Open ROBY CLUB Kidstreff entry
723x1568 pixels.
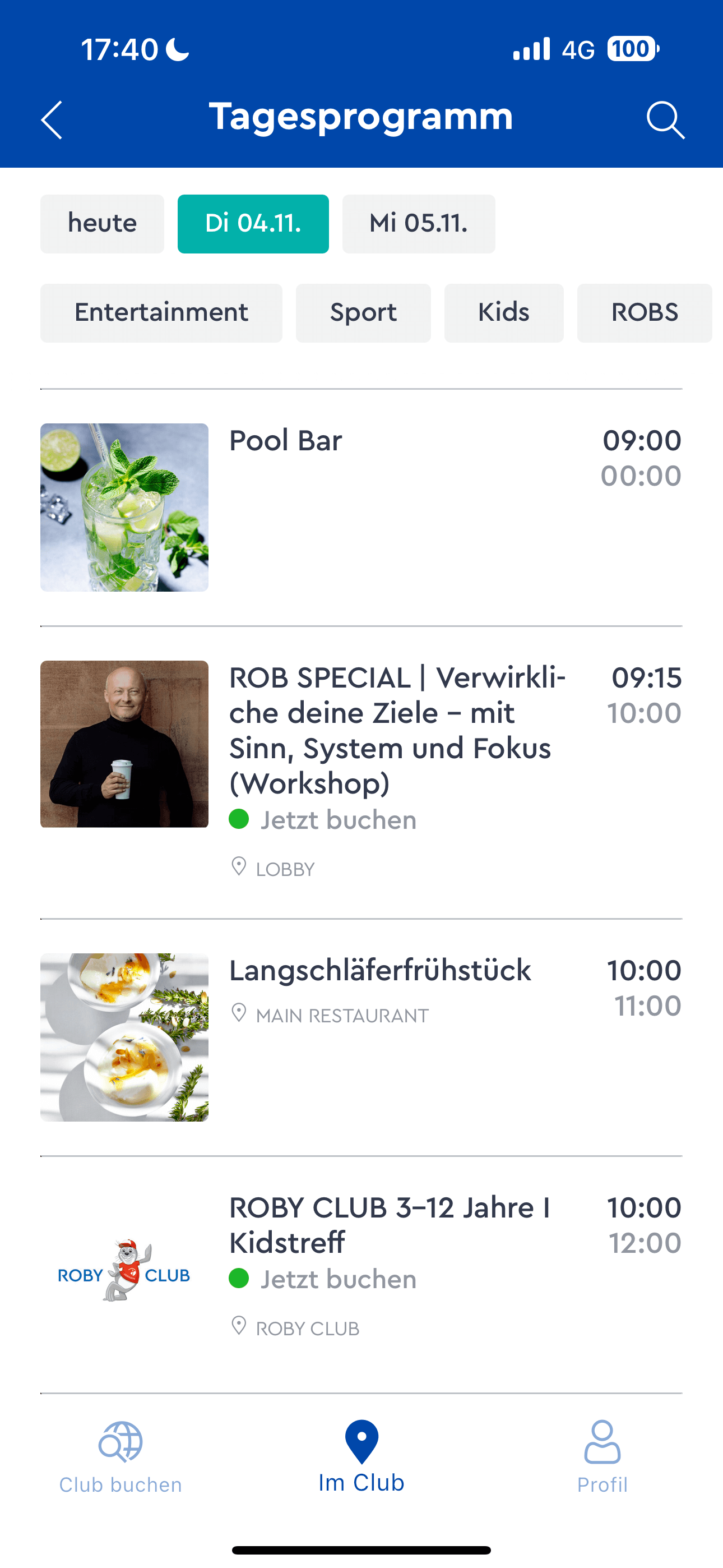coord(390,1225)
